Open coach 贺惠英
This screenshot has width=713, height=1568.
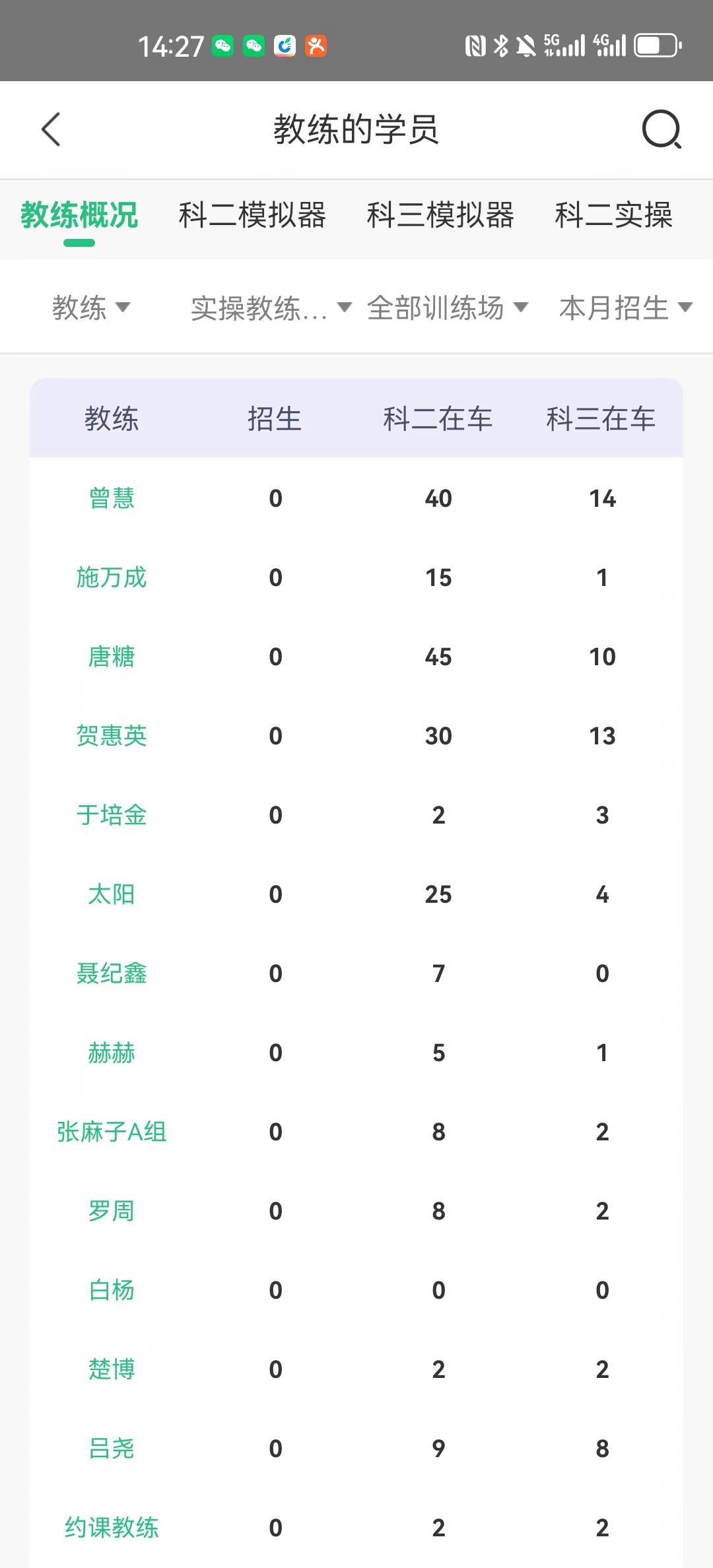pos(112,736)
